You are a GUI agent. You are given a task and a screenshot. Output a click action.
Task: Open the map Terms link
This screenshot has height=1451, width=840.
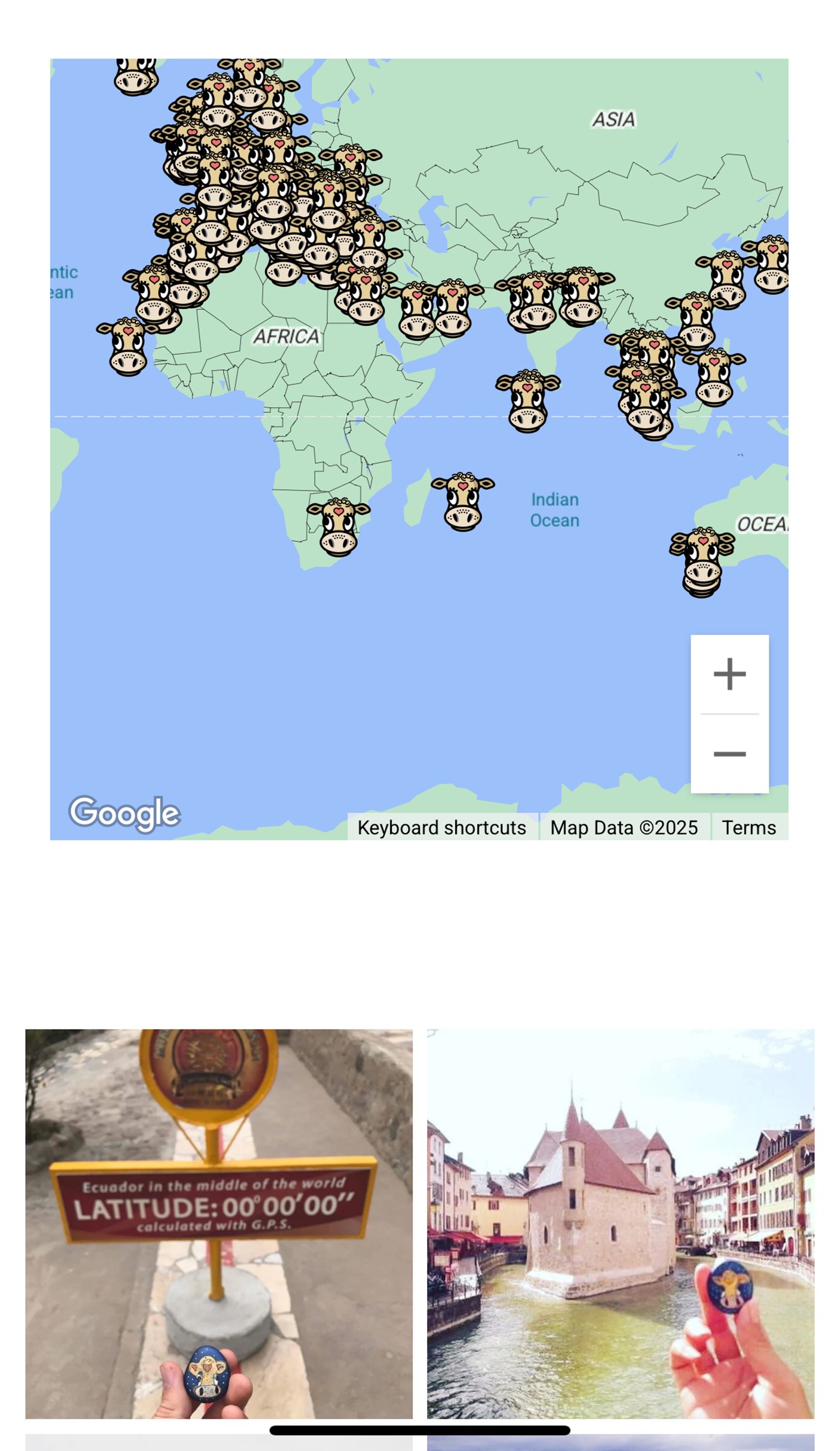click(748, 827)
